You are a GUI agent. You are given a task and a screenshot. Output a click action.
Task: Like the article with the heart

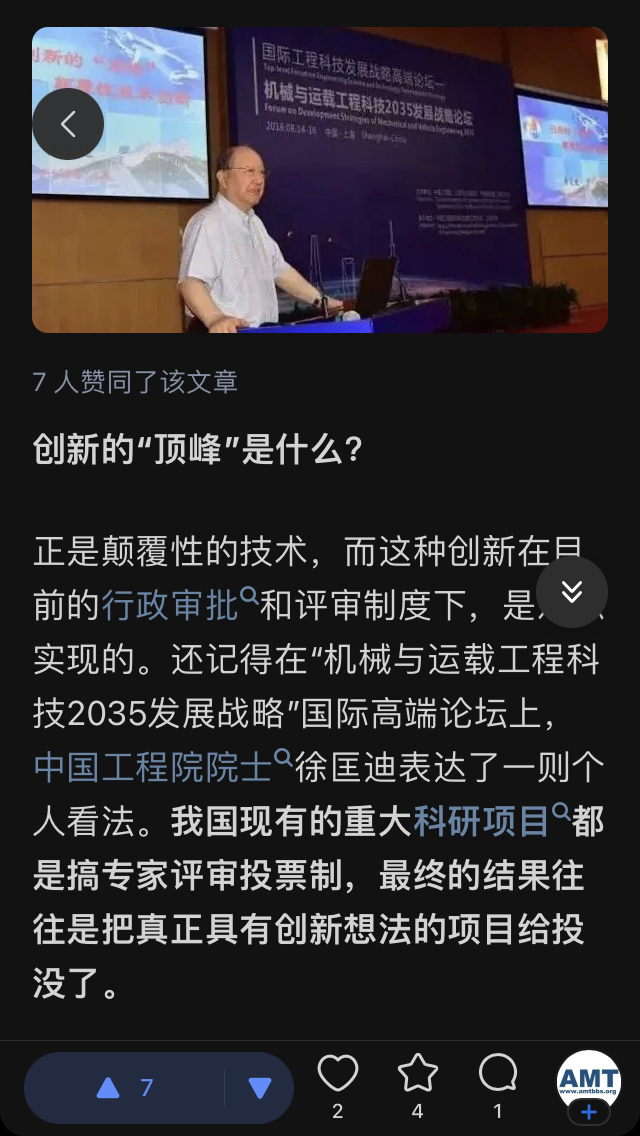338,1076
